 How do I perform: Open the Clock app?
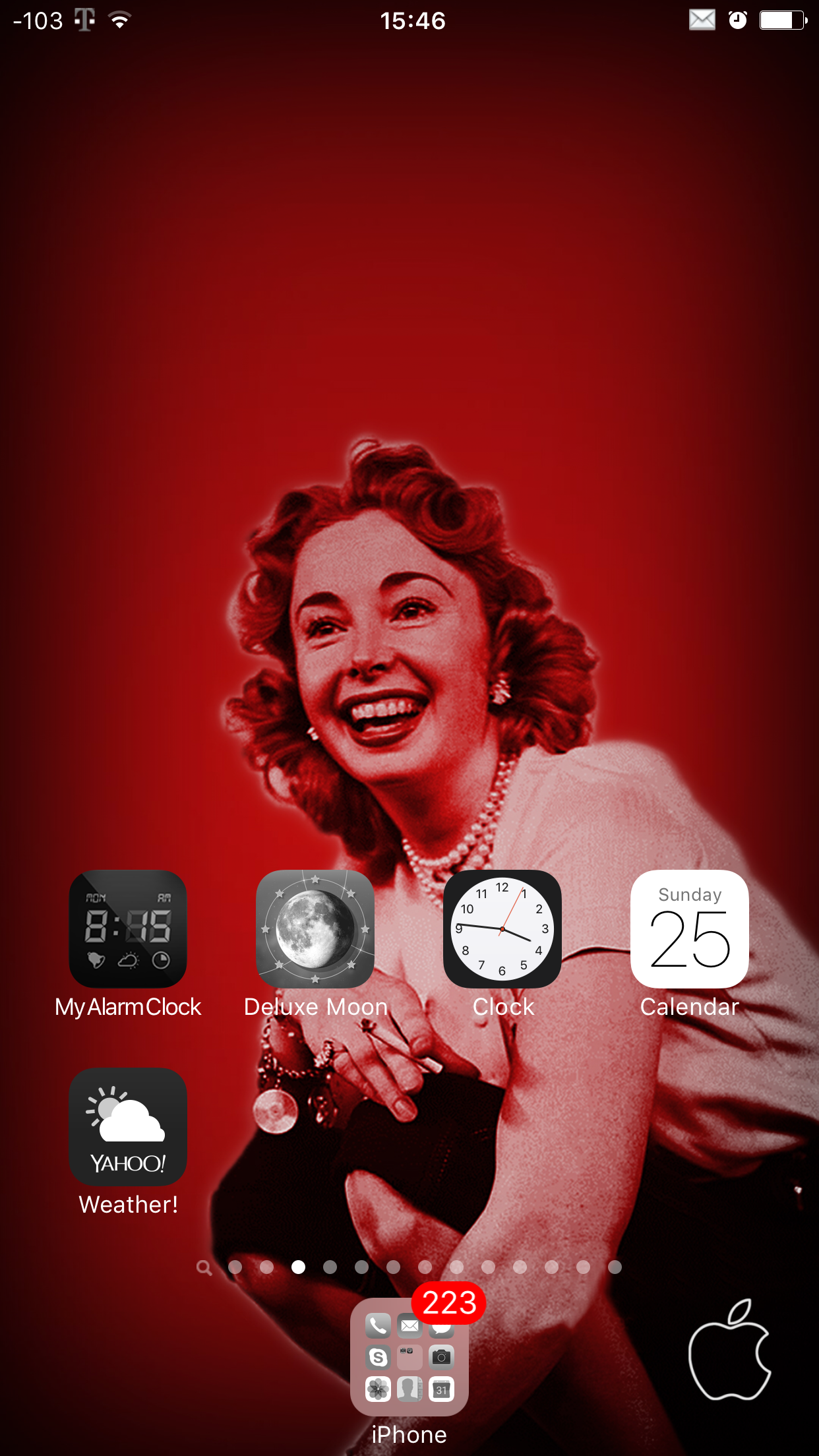coord(502,928)
